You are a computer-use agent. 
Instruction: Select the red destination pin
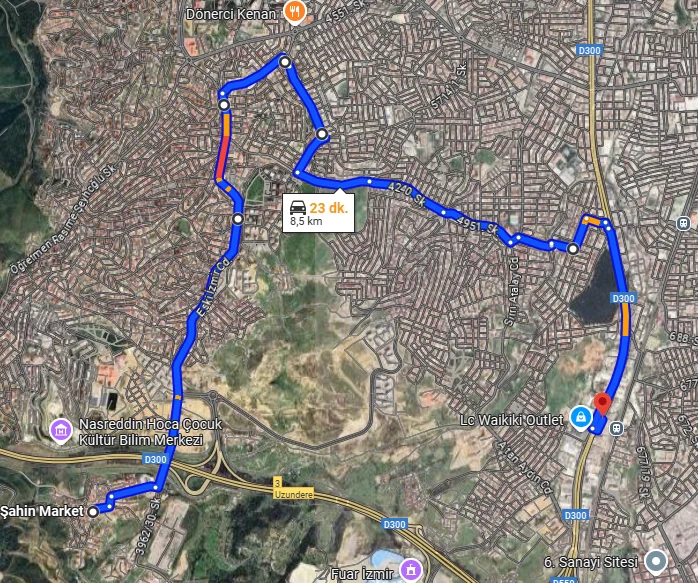pyautogui.click(x=601, y=404)
